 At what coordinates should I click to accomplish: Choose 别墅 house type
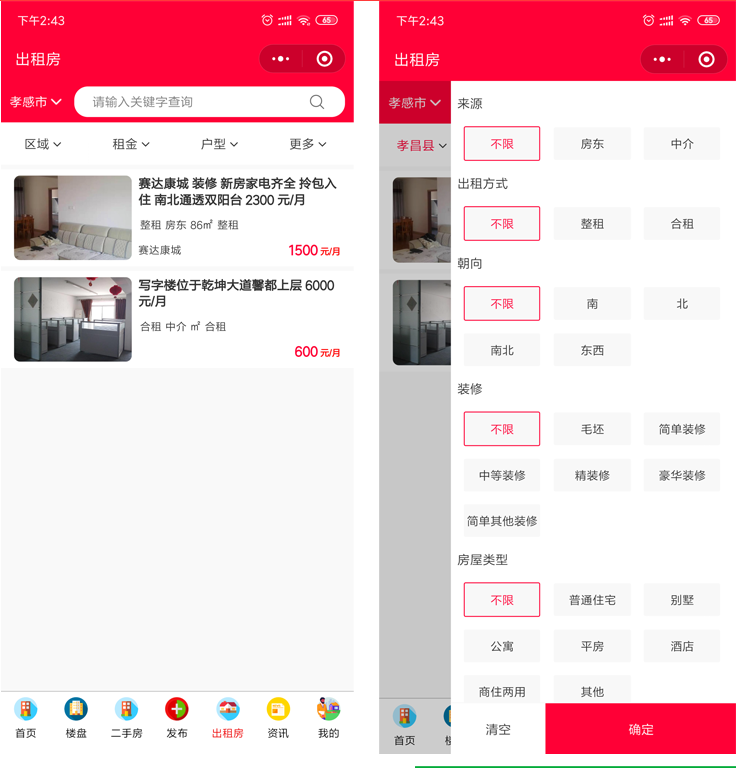pyautogui.click(x=682, y=600)
